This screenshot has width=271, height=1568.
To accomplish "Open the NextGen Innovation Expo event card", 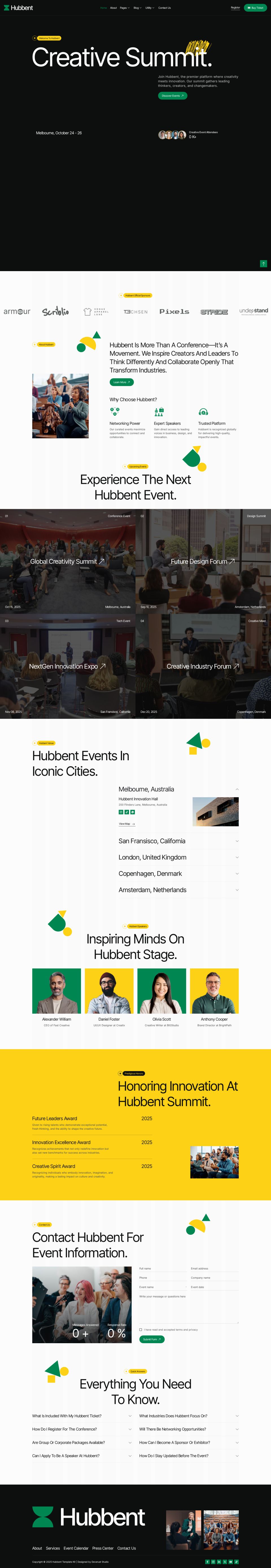I will pyautogui.click(x=67, y=666).
